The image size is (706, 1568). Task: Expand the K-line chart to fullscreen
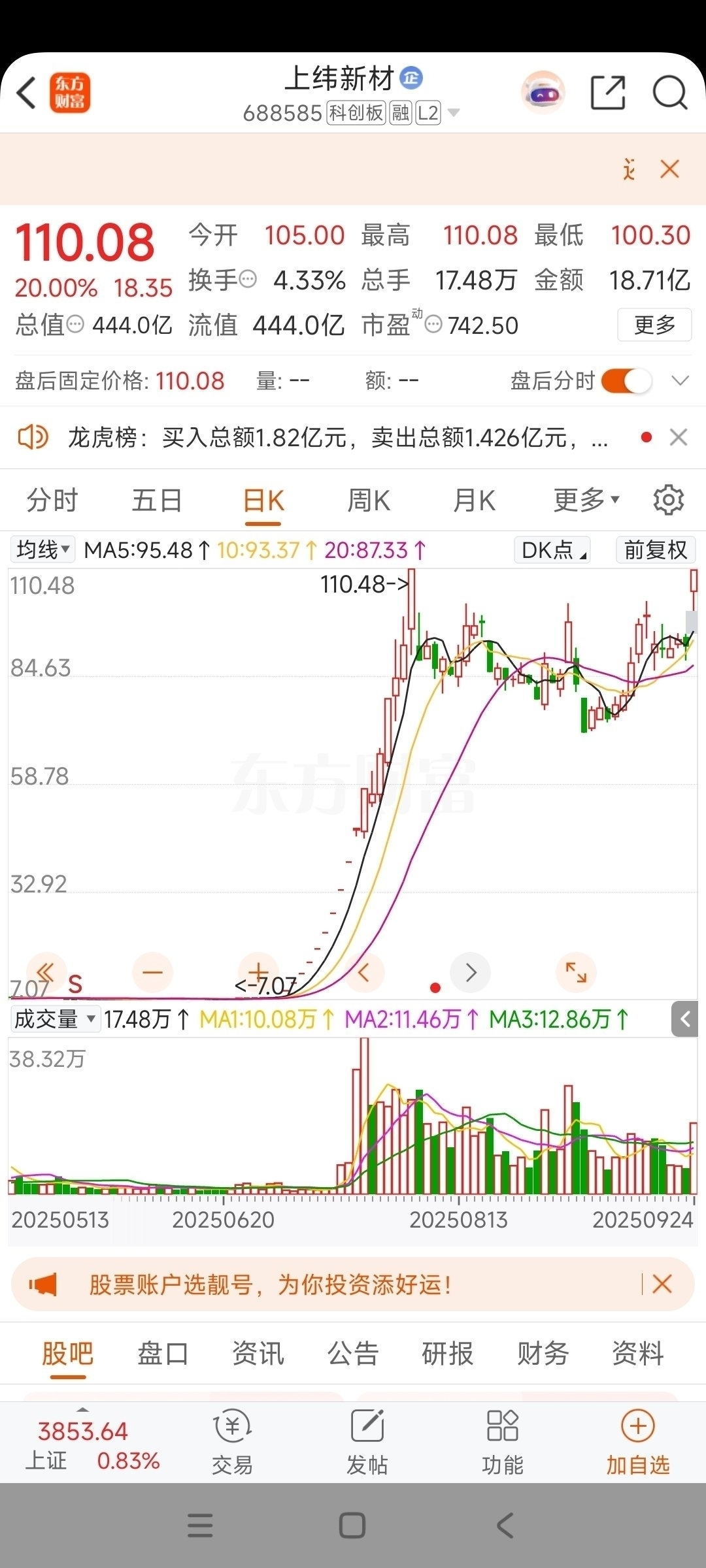pos(576,972)
